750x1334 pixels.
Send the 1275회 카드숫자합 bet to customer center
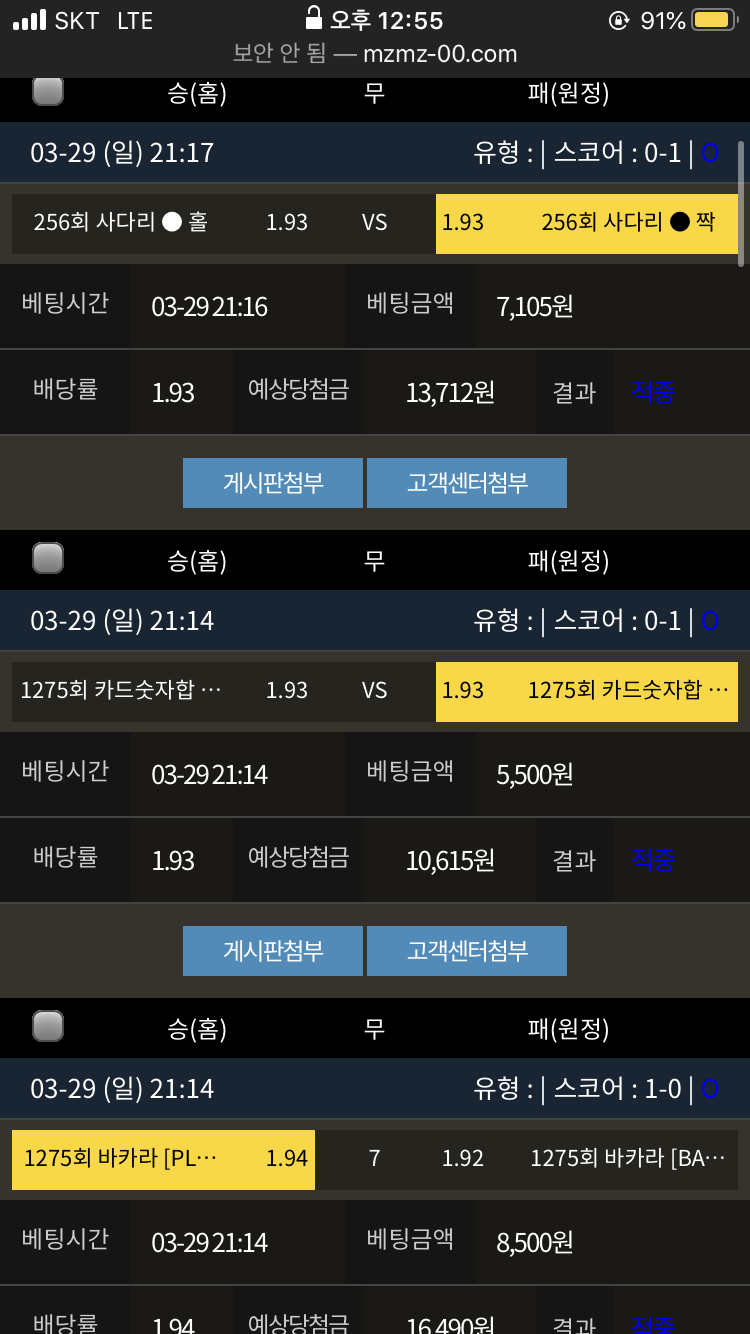466,951
